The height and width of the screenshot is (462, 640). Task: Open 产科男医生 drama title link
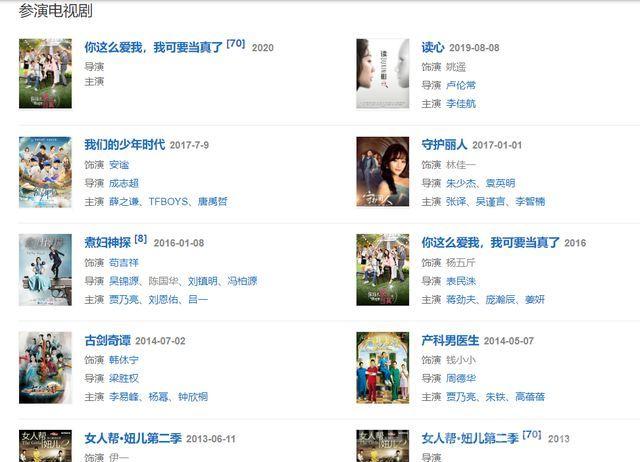click(450, 341)
